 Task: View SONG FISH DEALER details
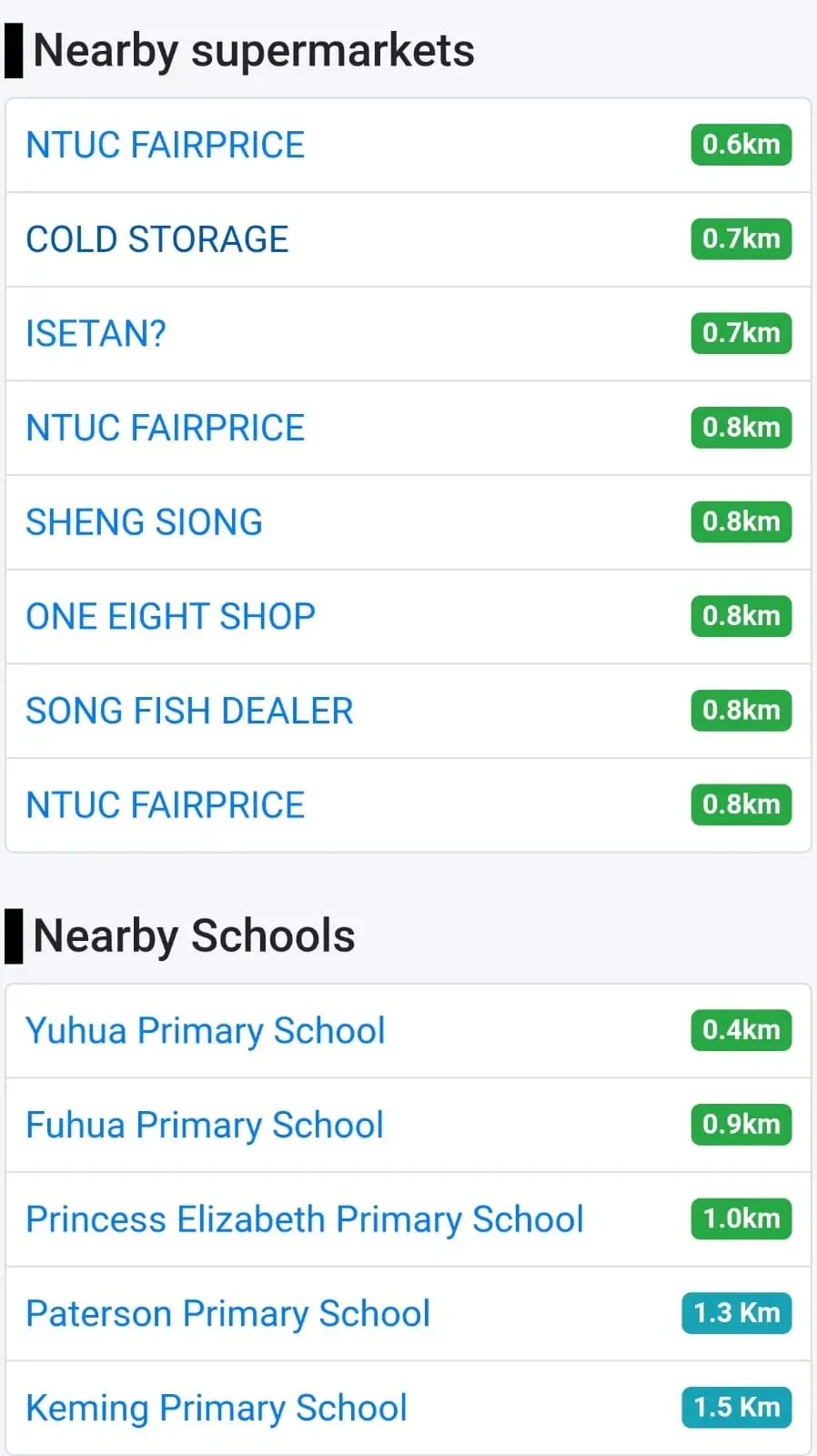click(189, 711)
